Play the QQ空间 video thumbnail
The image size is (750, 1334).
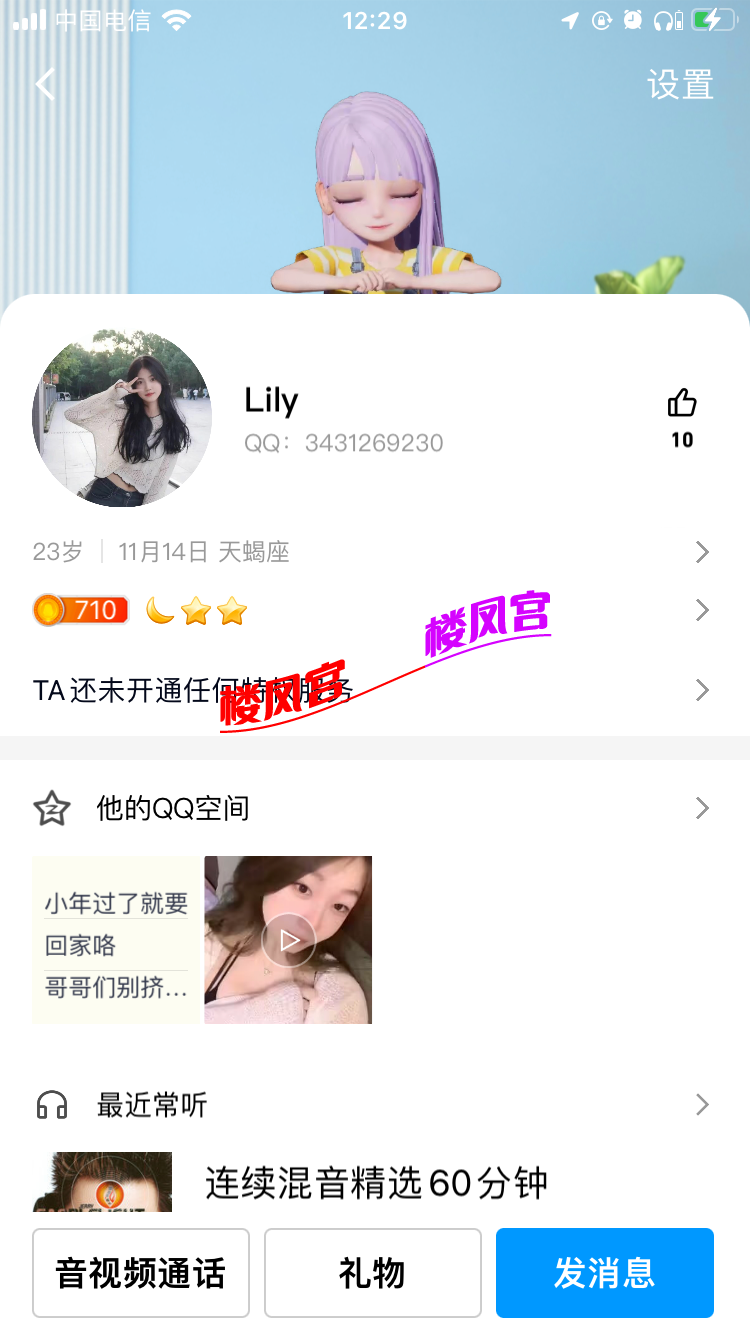[x=288, y=940]
